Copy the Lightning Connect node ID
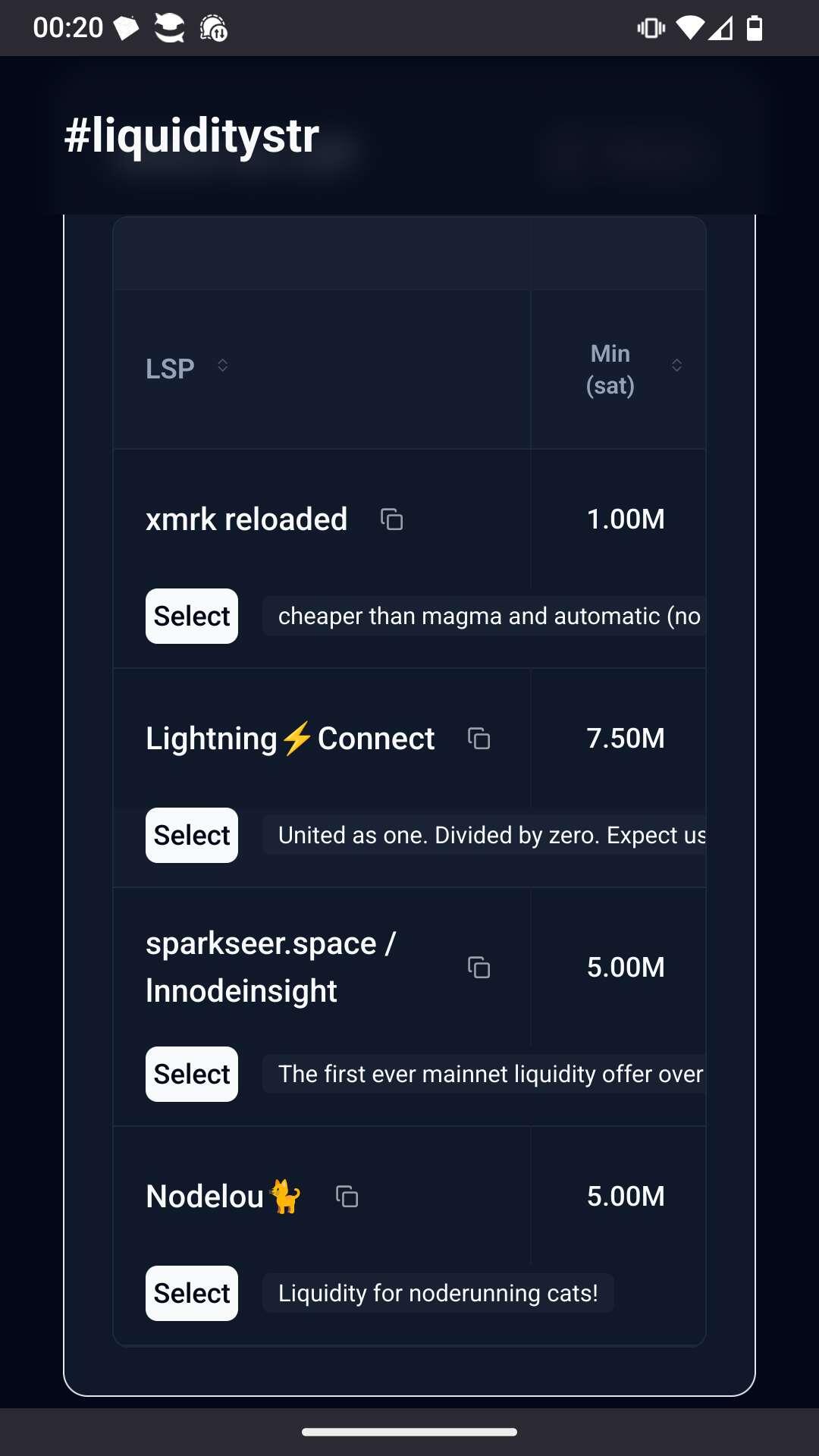This screenshot has height=1456, width=819. (x=479, y=739)
